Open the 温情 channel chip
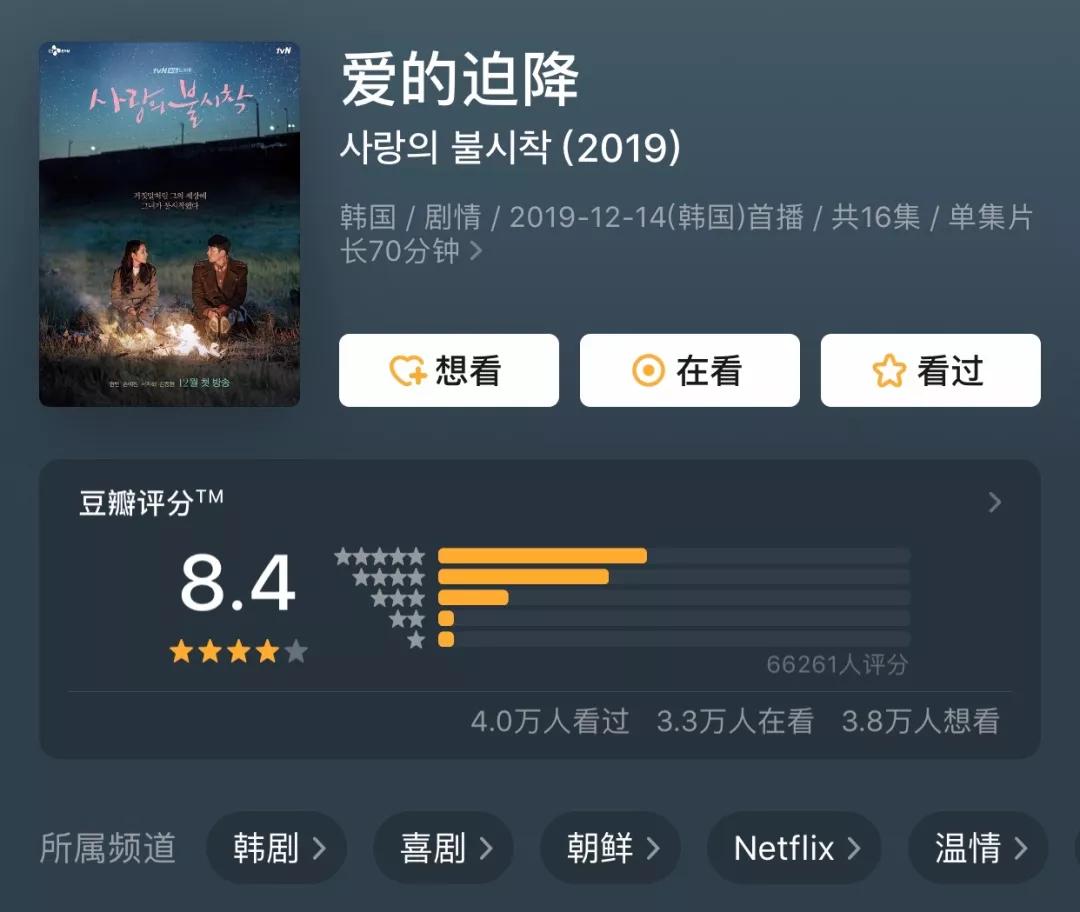 978,849
